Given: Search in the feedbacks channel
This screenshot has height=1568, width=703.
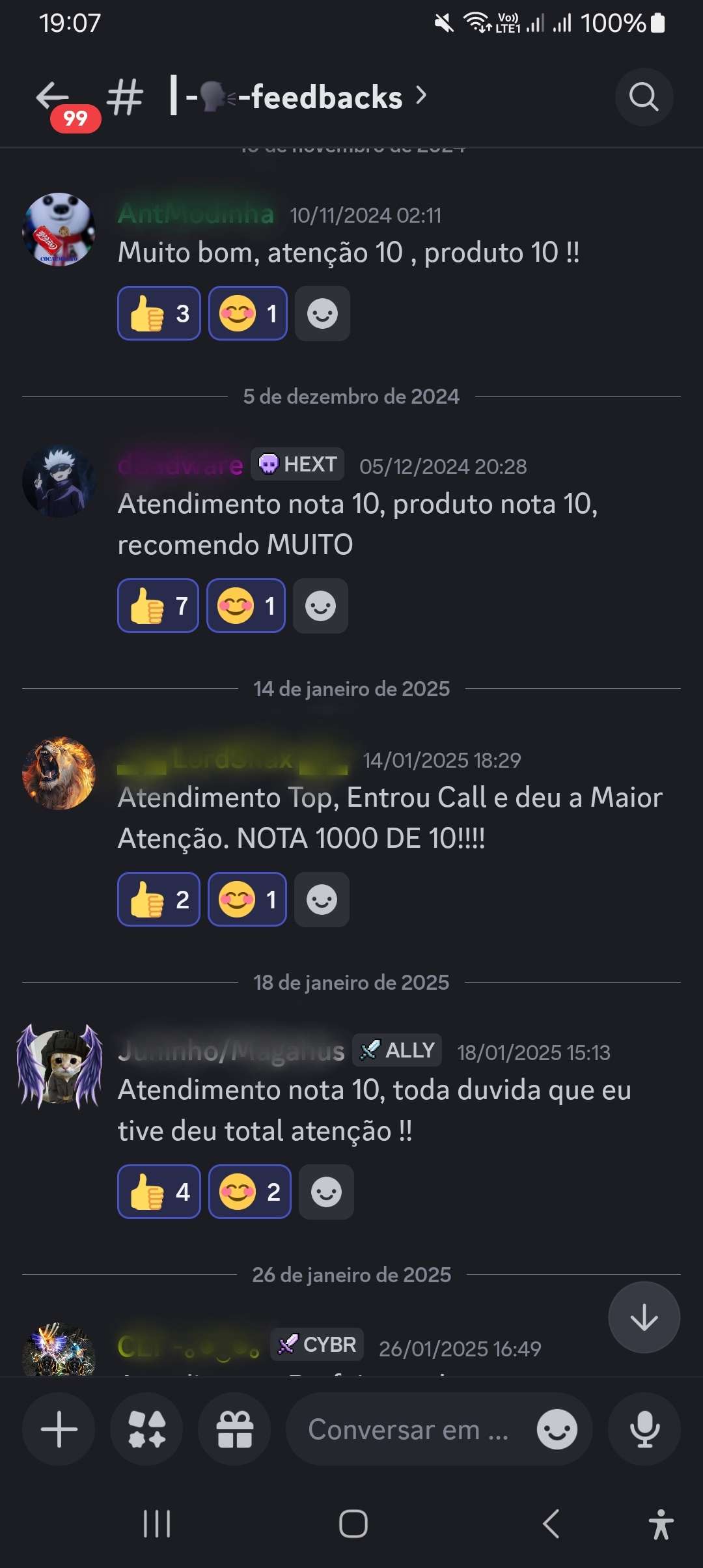Looking at the screenshot, I should 644,98.
